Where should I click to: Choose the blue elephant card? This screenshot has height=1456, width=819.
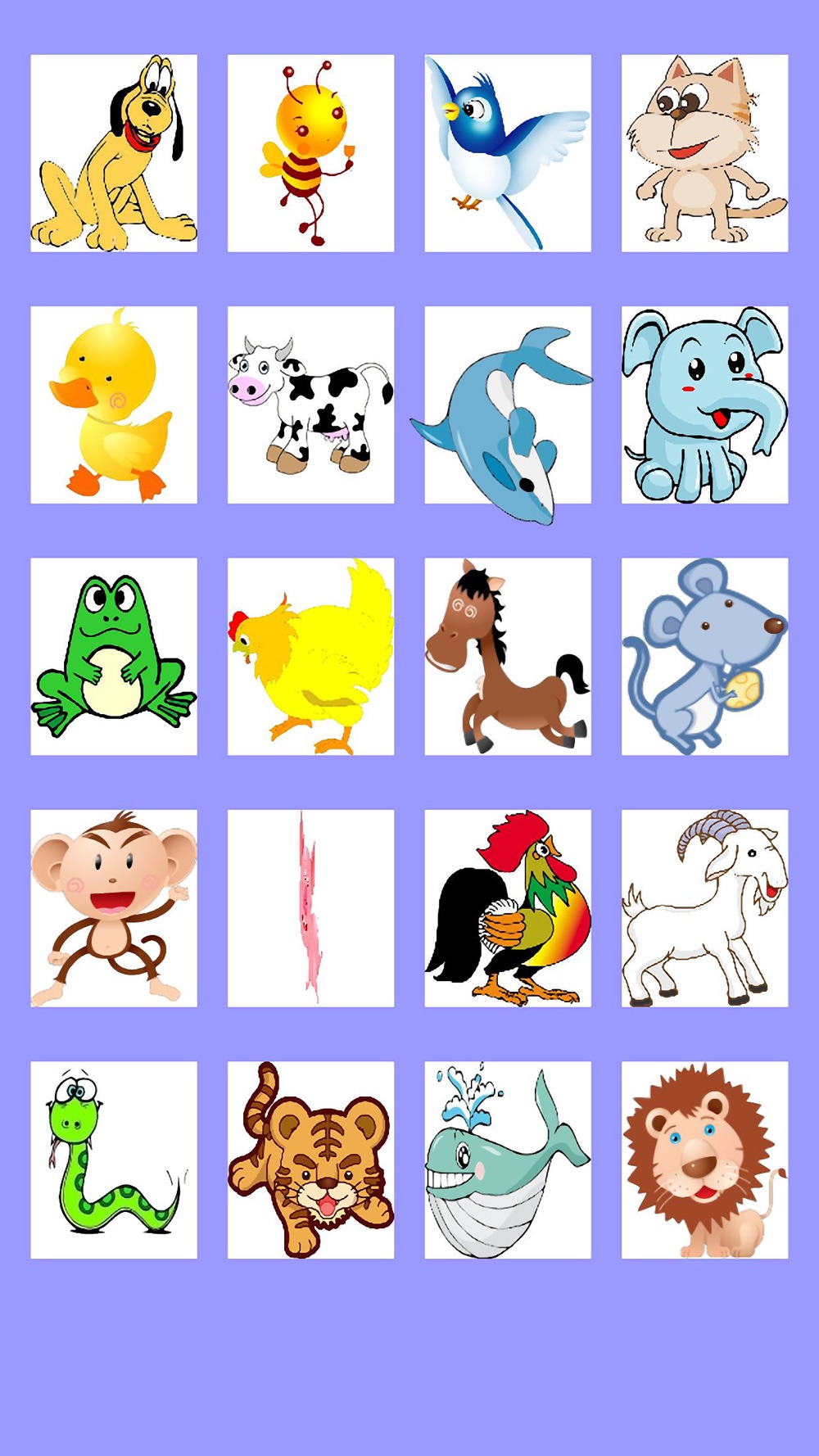coord(704,405)
